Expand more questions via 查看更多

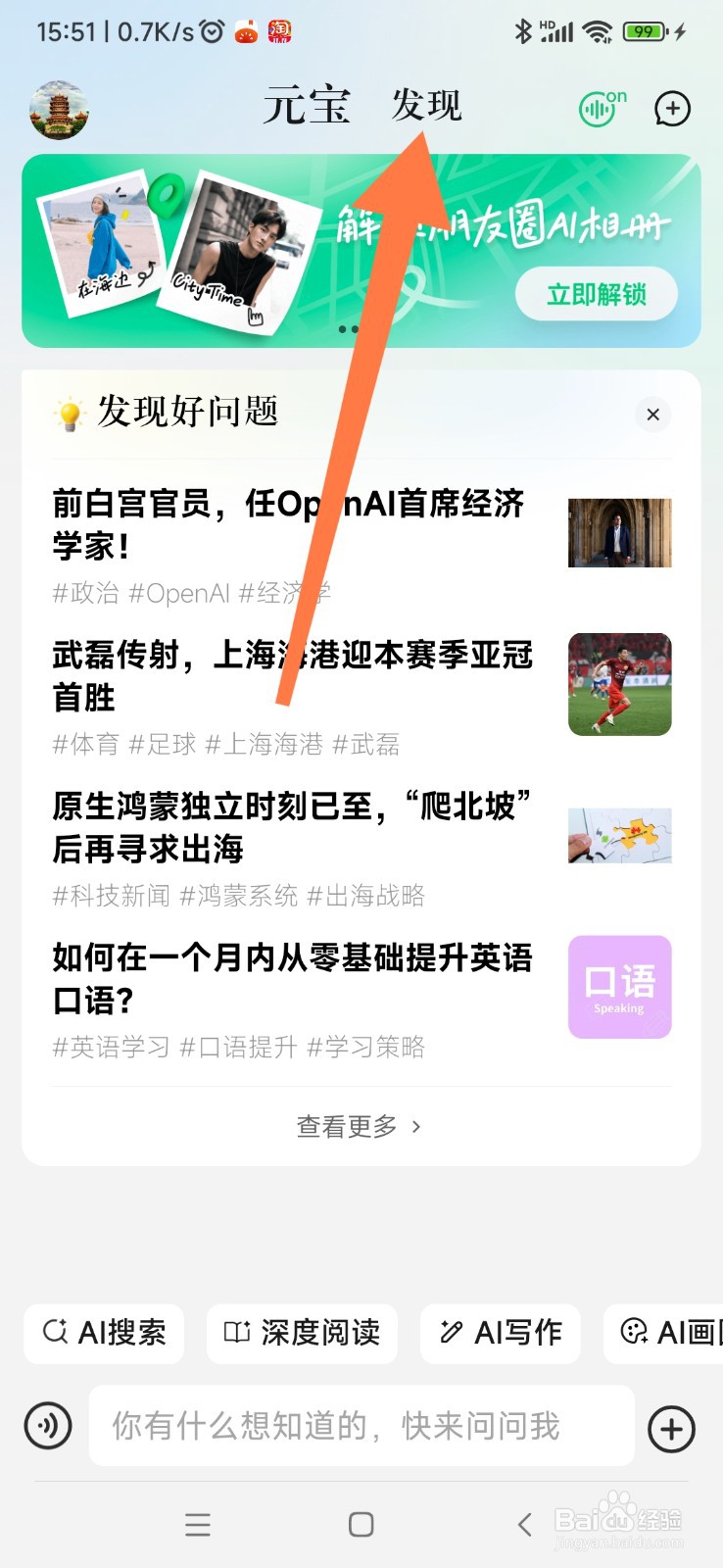[360, 1126]
